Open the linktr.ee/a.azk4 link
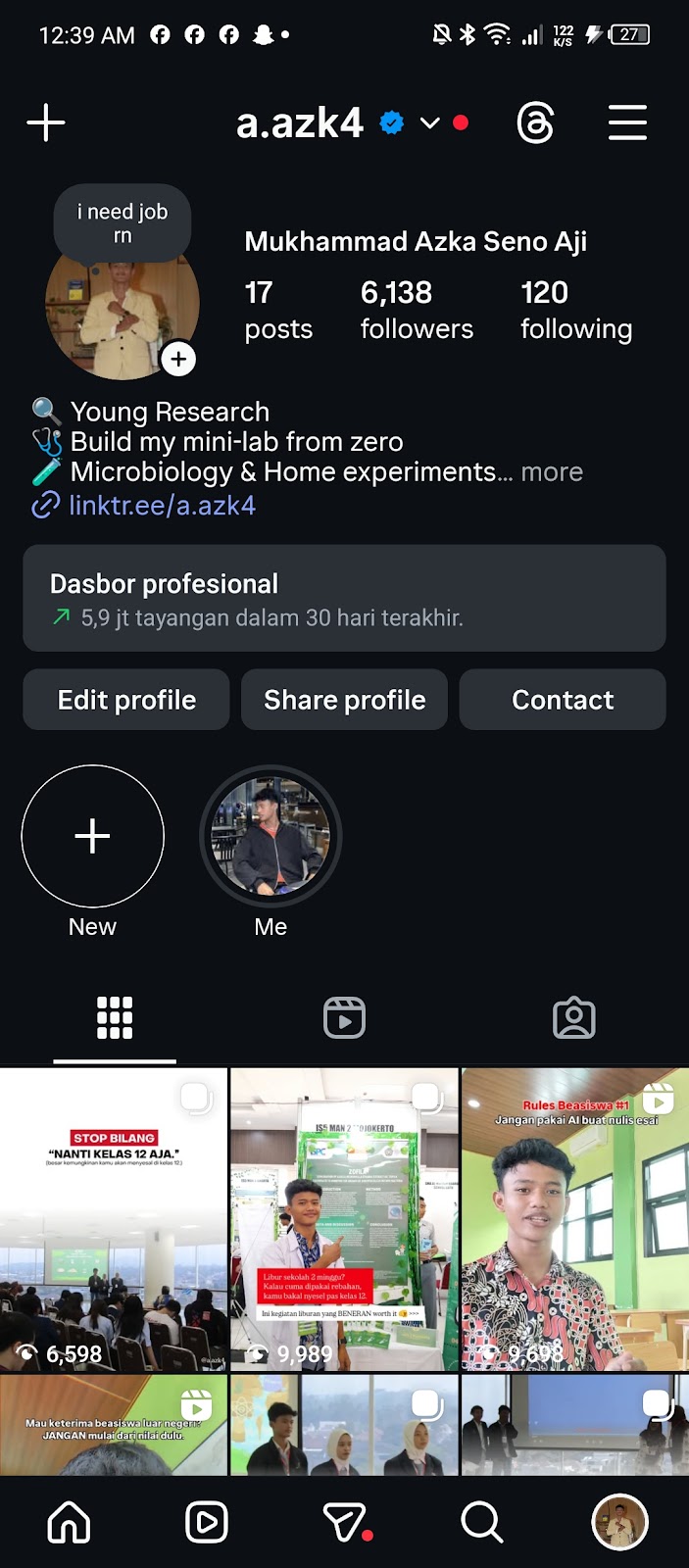 pyautogui.click(x=162, y=506)
